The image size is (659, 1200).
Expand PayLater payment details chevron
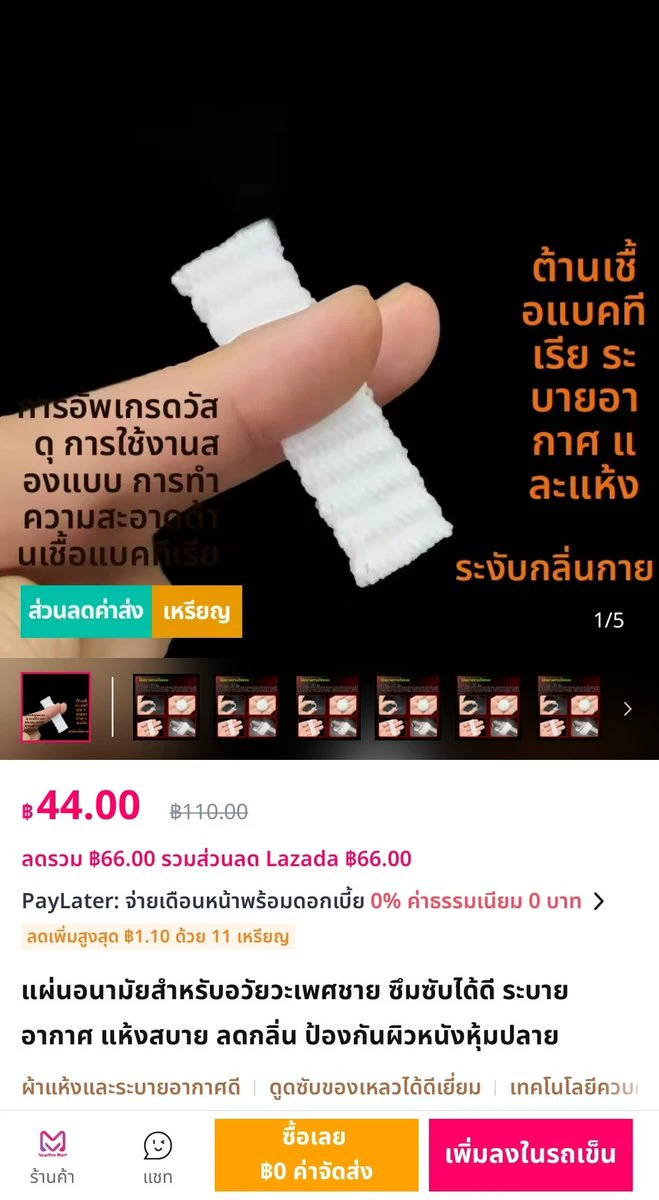pyautogui.click(x=599, y=901)
